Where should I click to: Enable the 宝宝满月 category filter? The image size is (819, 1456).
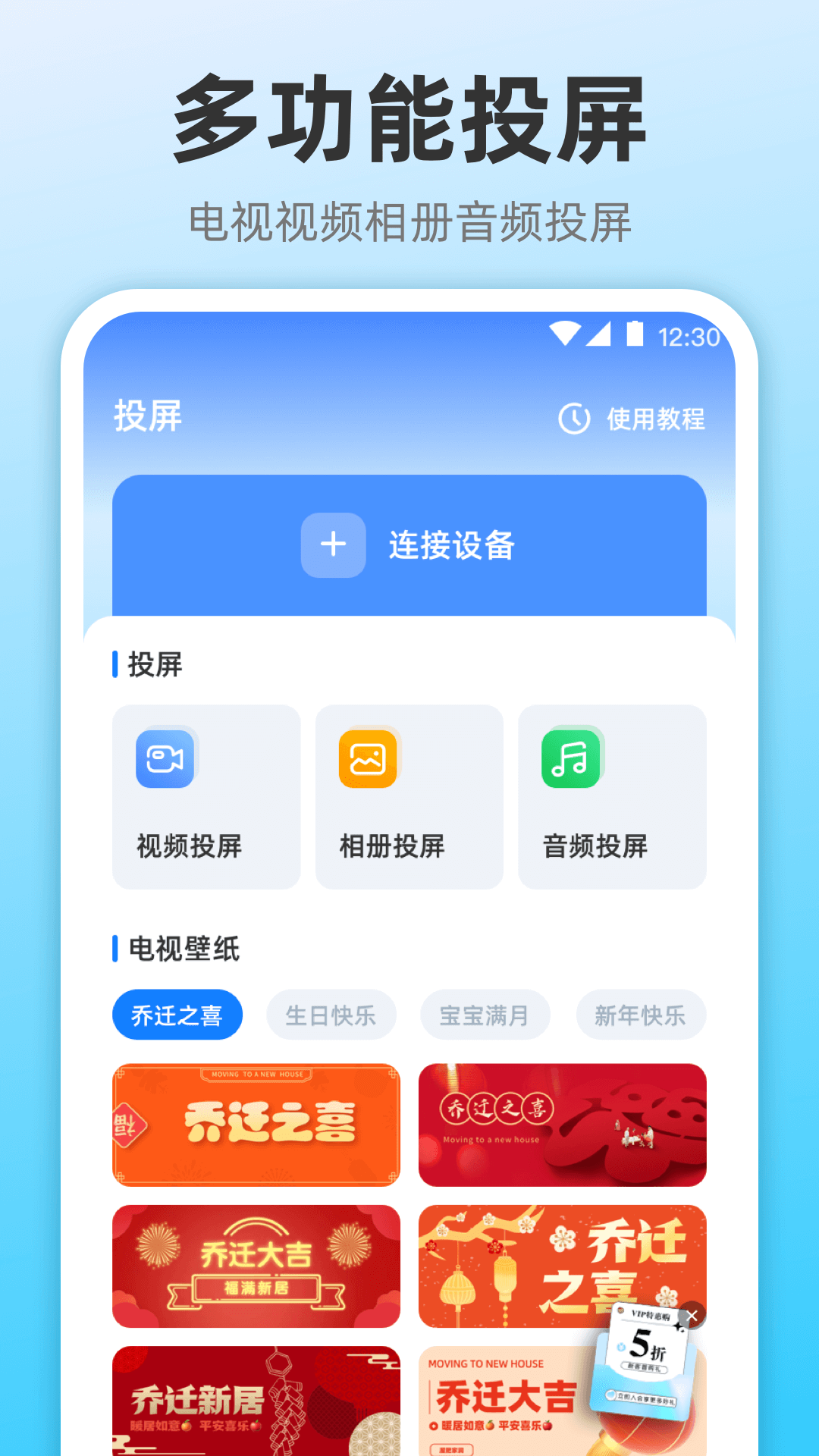[x=485, y=1014]
